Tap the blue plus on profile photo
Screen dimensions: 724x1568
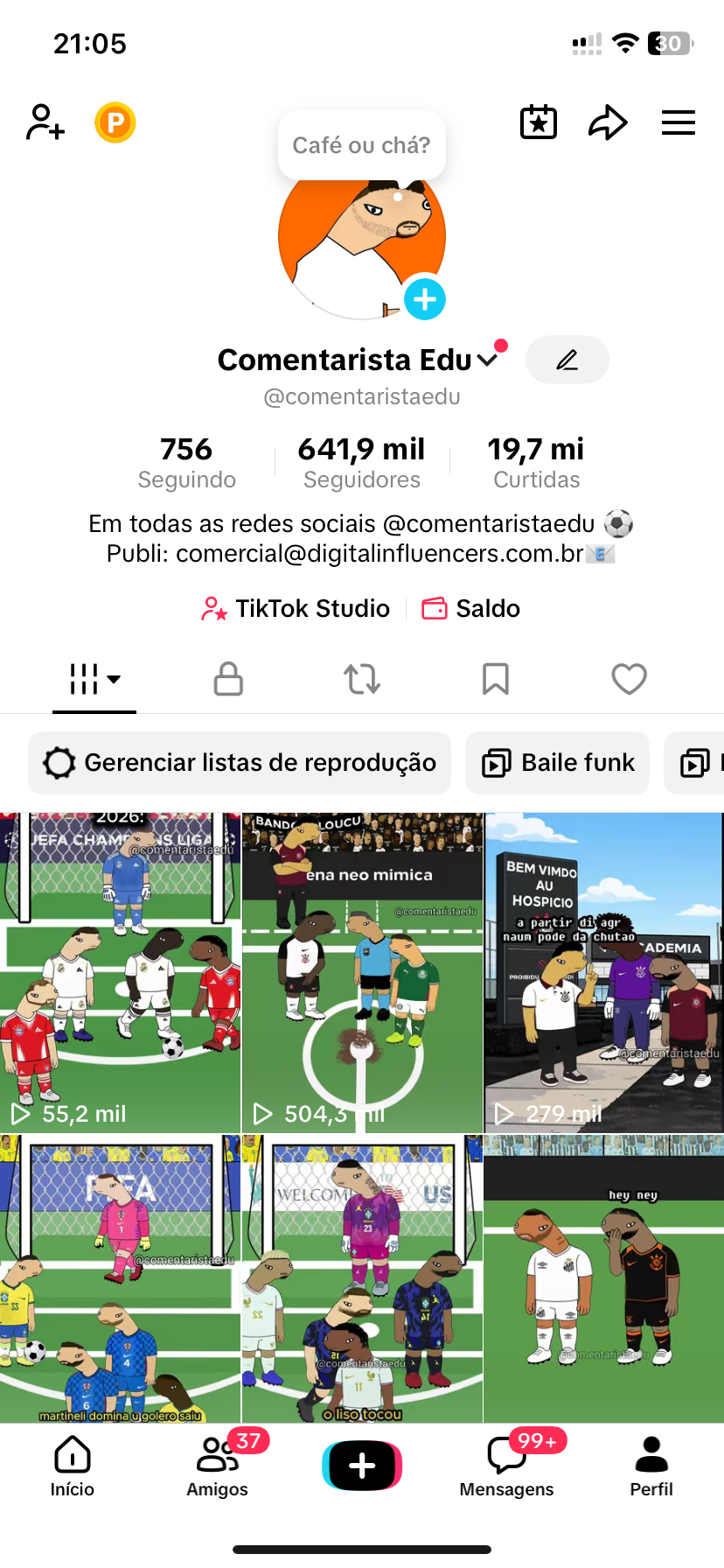(425, 300)
